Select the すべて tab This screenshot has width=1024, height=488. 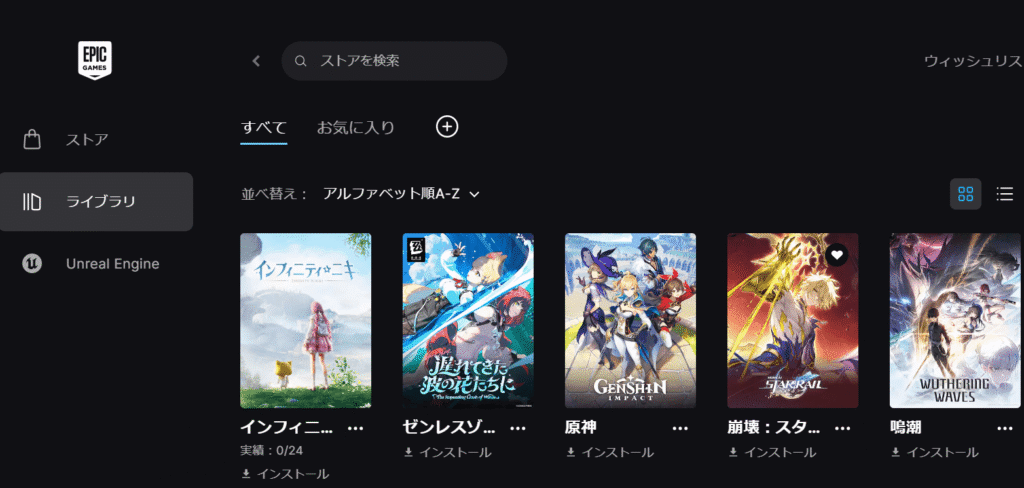pyautogui.click(x=264, y=127)
